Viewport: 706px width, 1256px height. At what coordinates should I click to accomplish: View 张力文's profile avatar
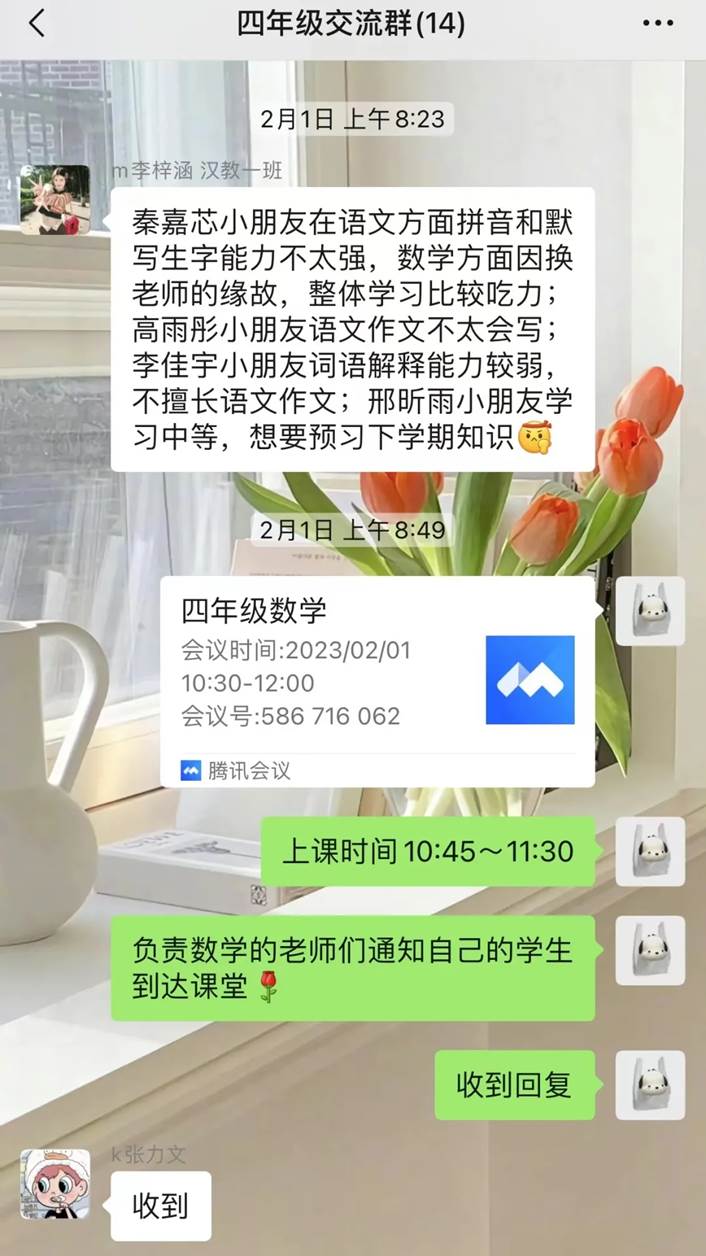click(55, 1184)
